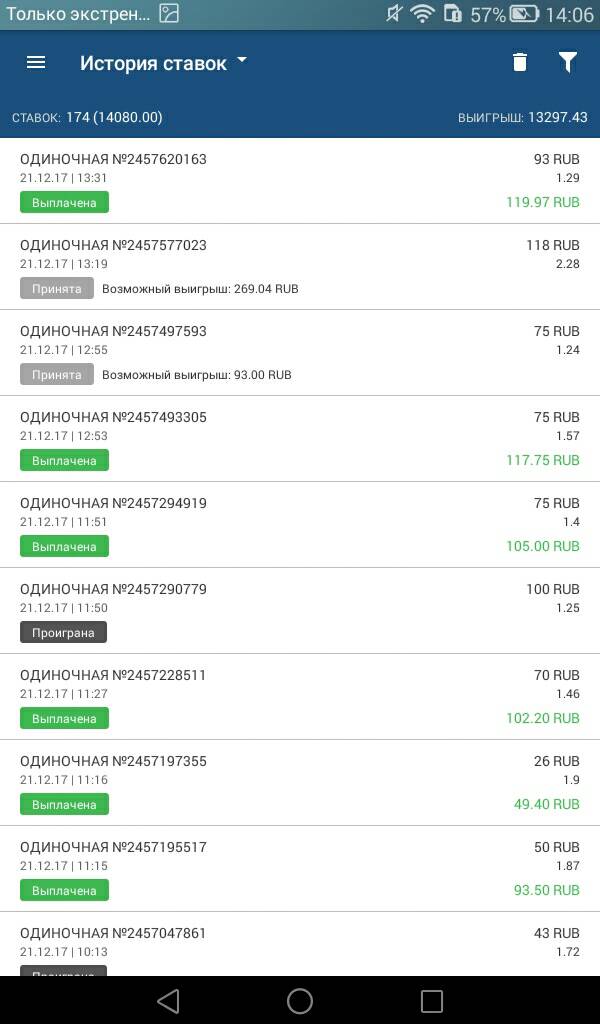Open lost bet №2457290779
The image size is (600, 1024).
(300, 611)
